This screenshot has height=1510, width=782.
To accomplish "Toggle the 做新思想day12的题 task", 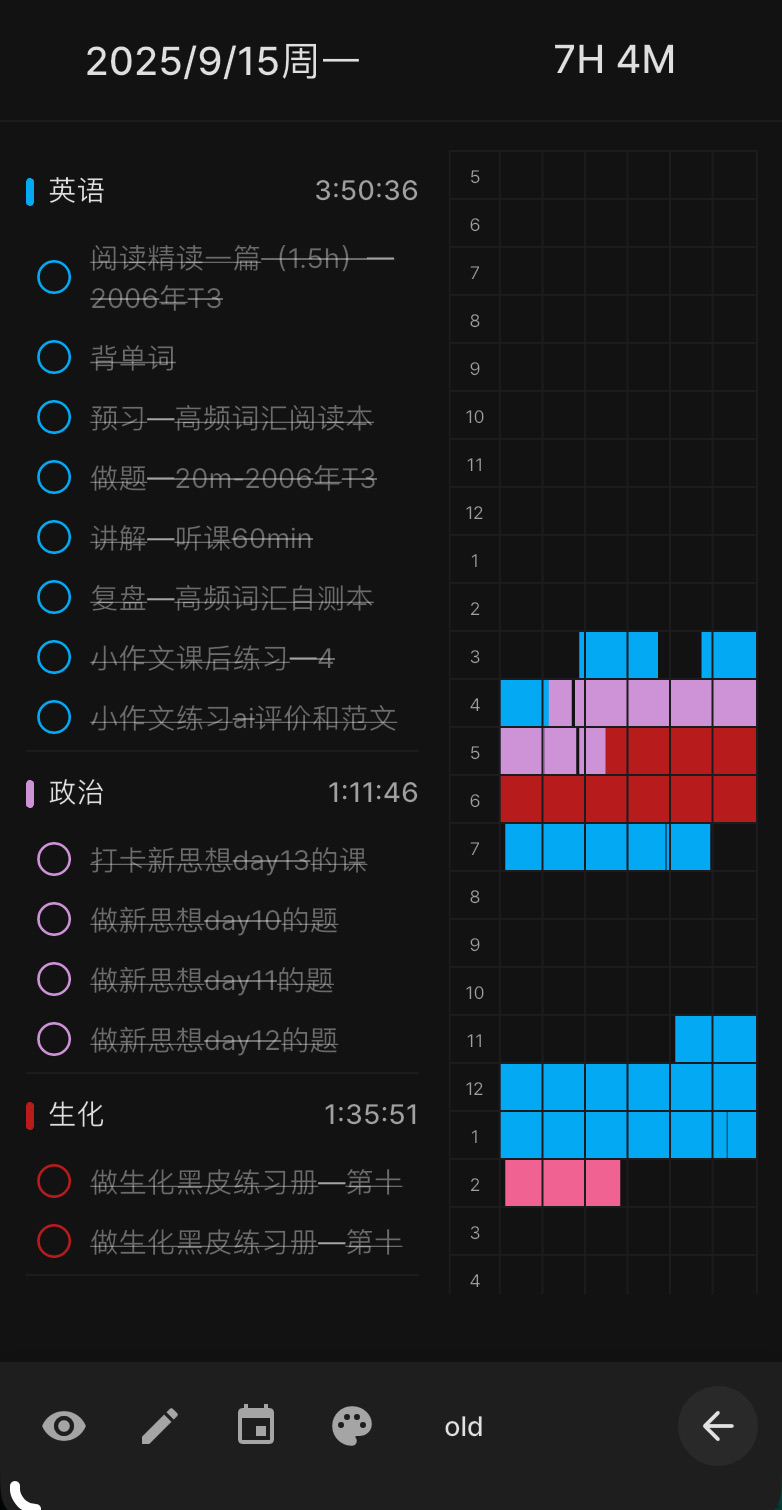I will (x=54, y=1039).
